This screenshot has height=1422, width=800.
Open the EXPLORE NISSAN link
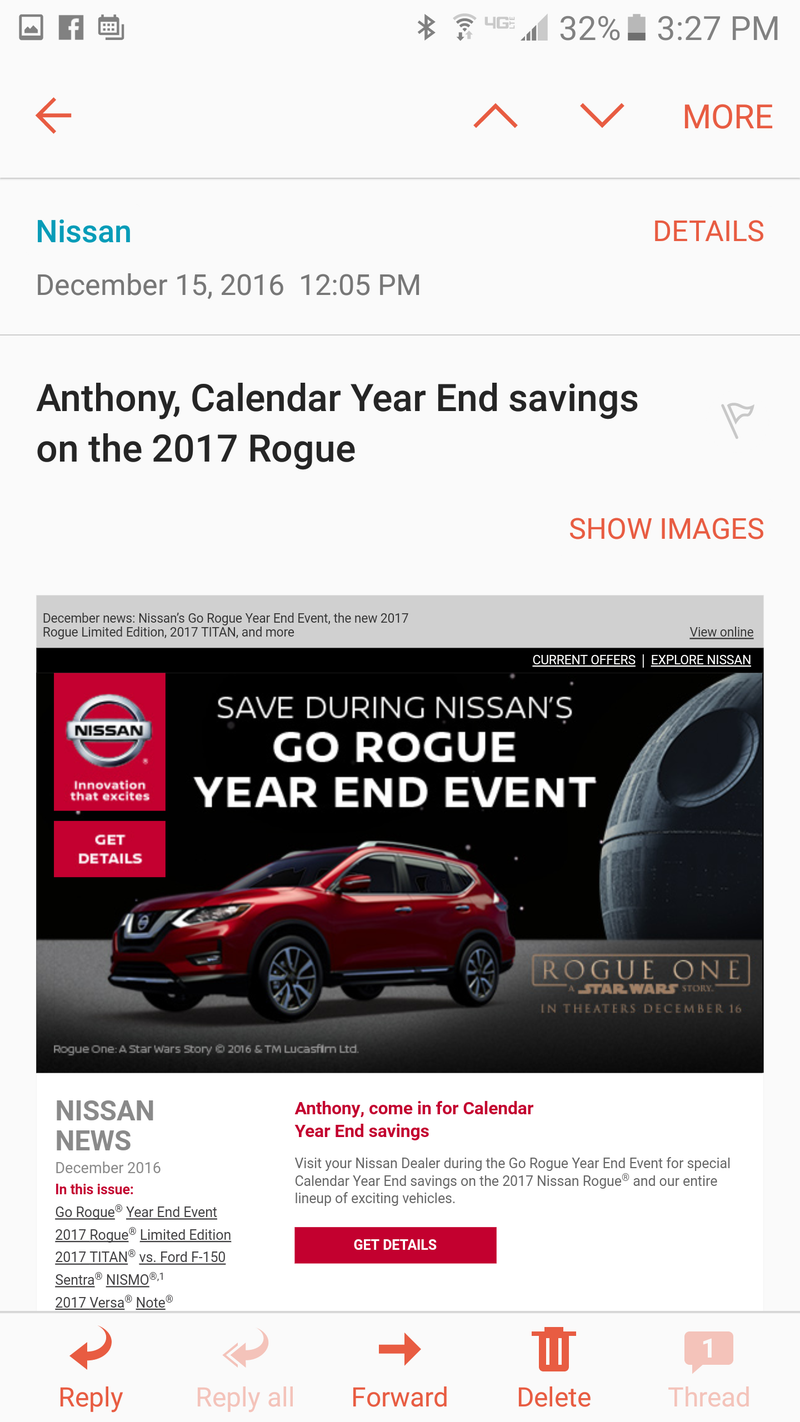(701, 660)
